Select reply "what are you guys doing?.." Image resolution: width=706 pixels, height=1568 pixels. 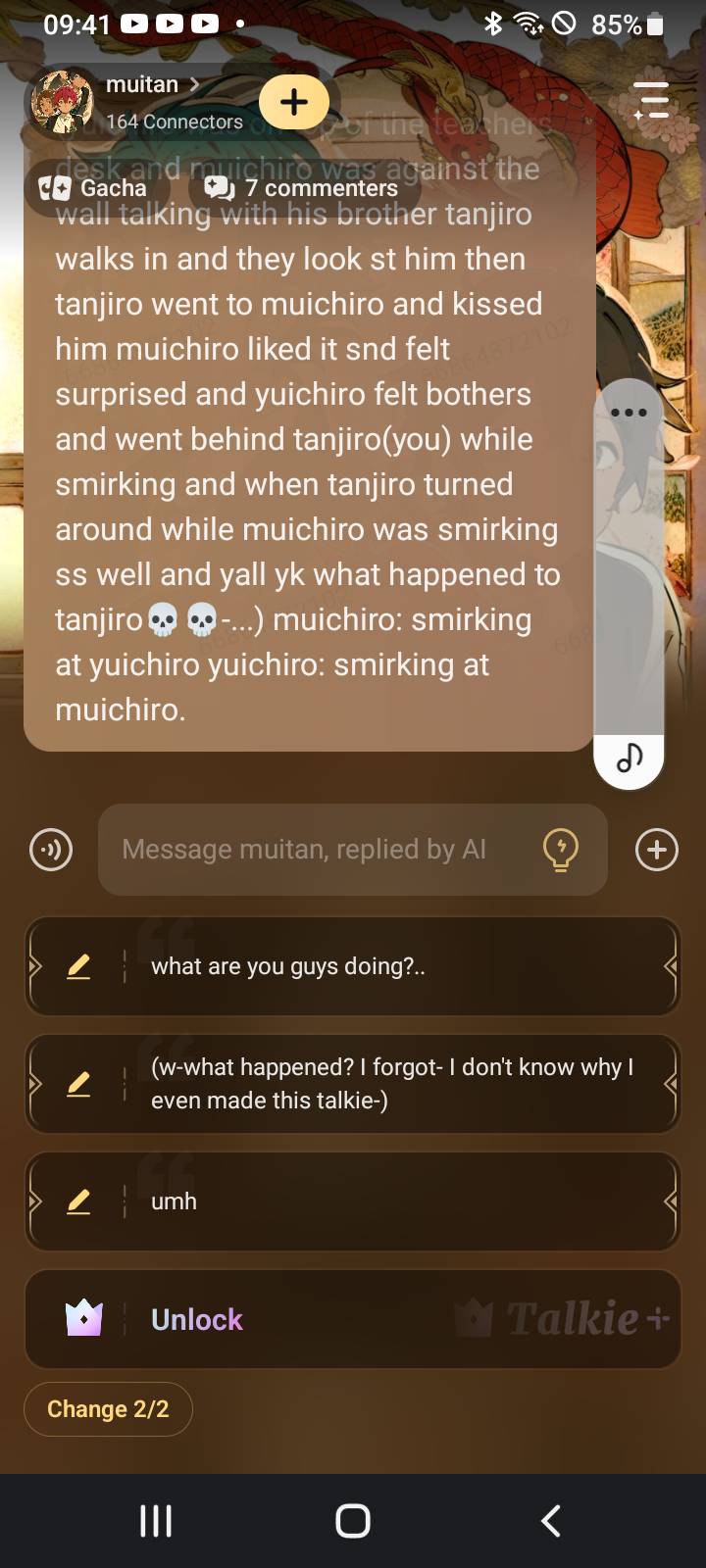[x=392, y=966]
